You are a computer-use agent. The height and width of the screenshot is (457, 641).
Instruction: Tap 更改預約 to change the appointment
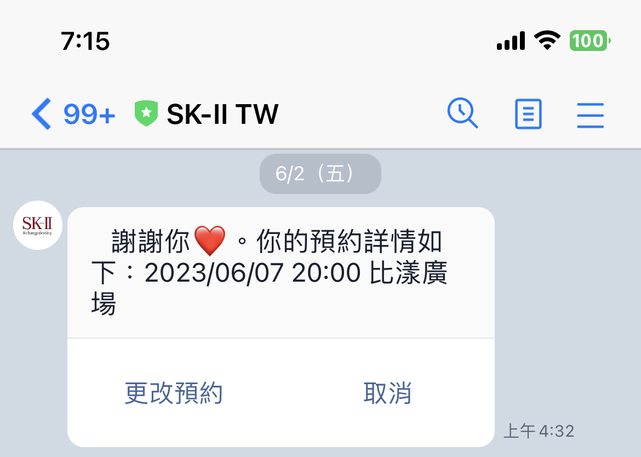(x=174, y=393)
